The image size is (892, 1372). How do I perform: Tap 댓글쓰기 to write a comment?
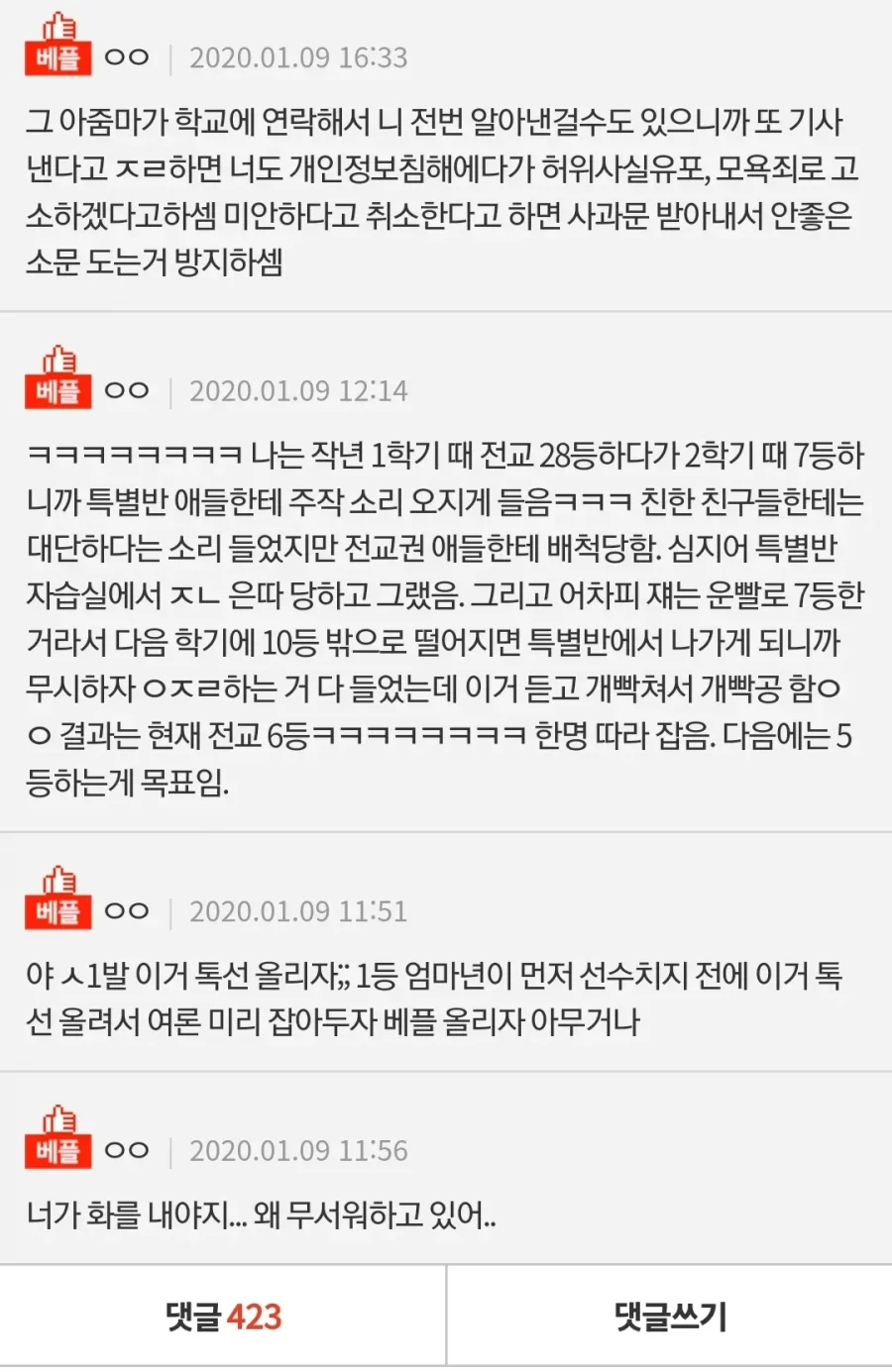(670, 1317)
